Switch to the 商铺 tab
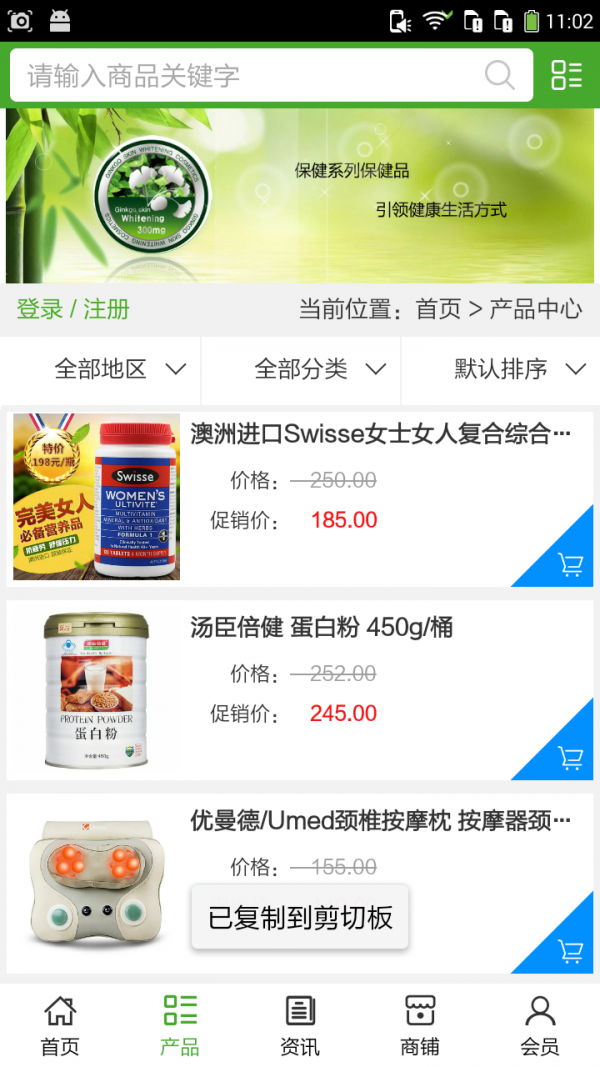The width and height of the screenshot is (600, 1067). (420, 1025)
